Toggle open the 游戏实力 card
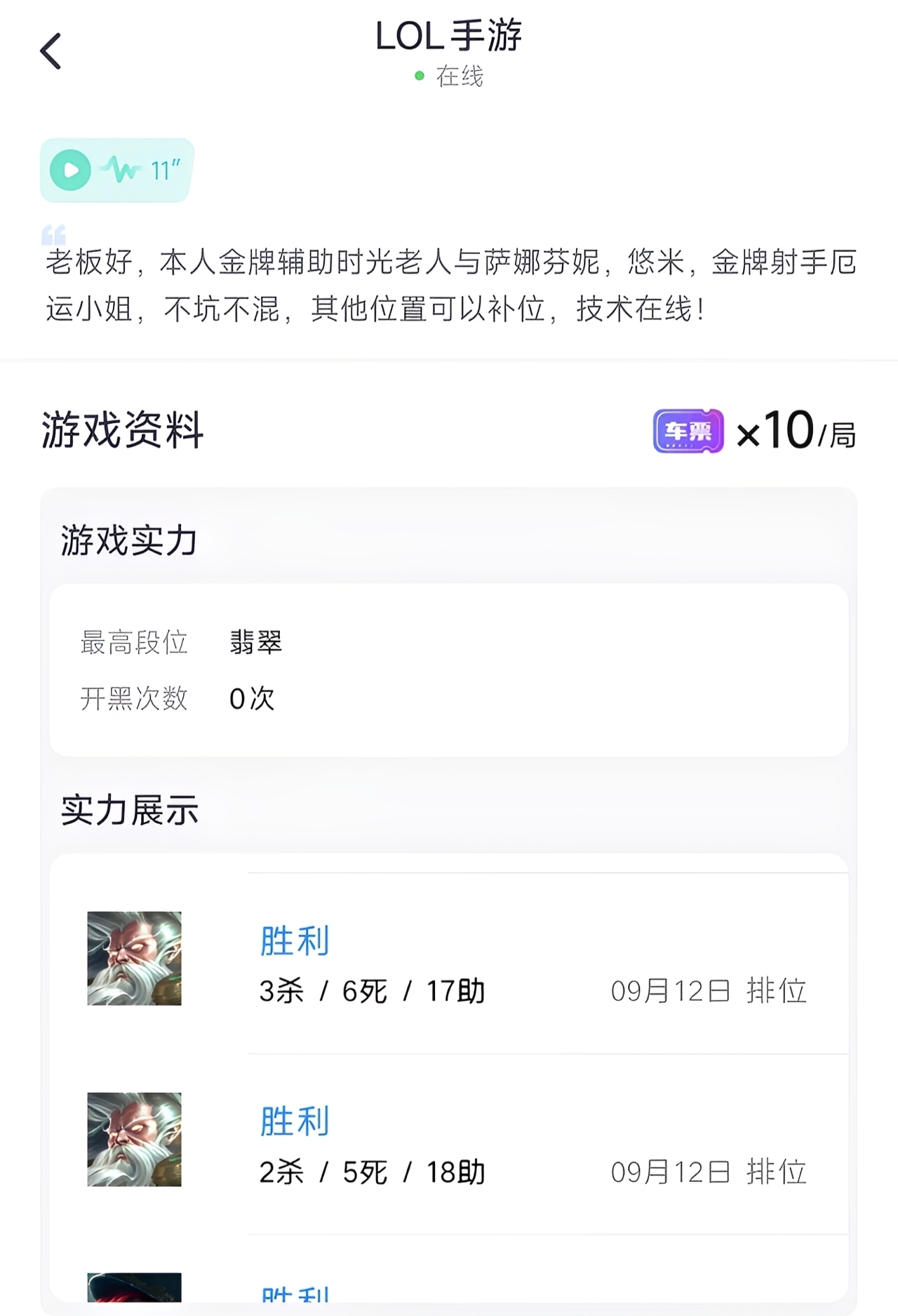 (x=129, y=540)
